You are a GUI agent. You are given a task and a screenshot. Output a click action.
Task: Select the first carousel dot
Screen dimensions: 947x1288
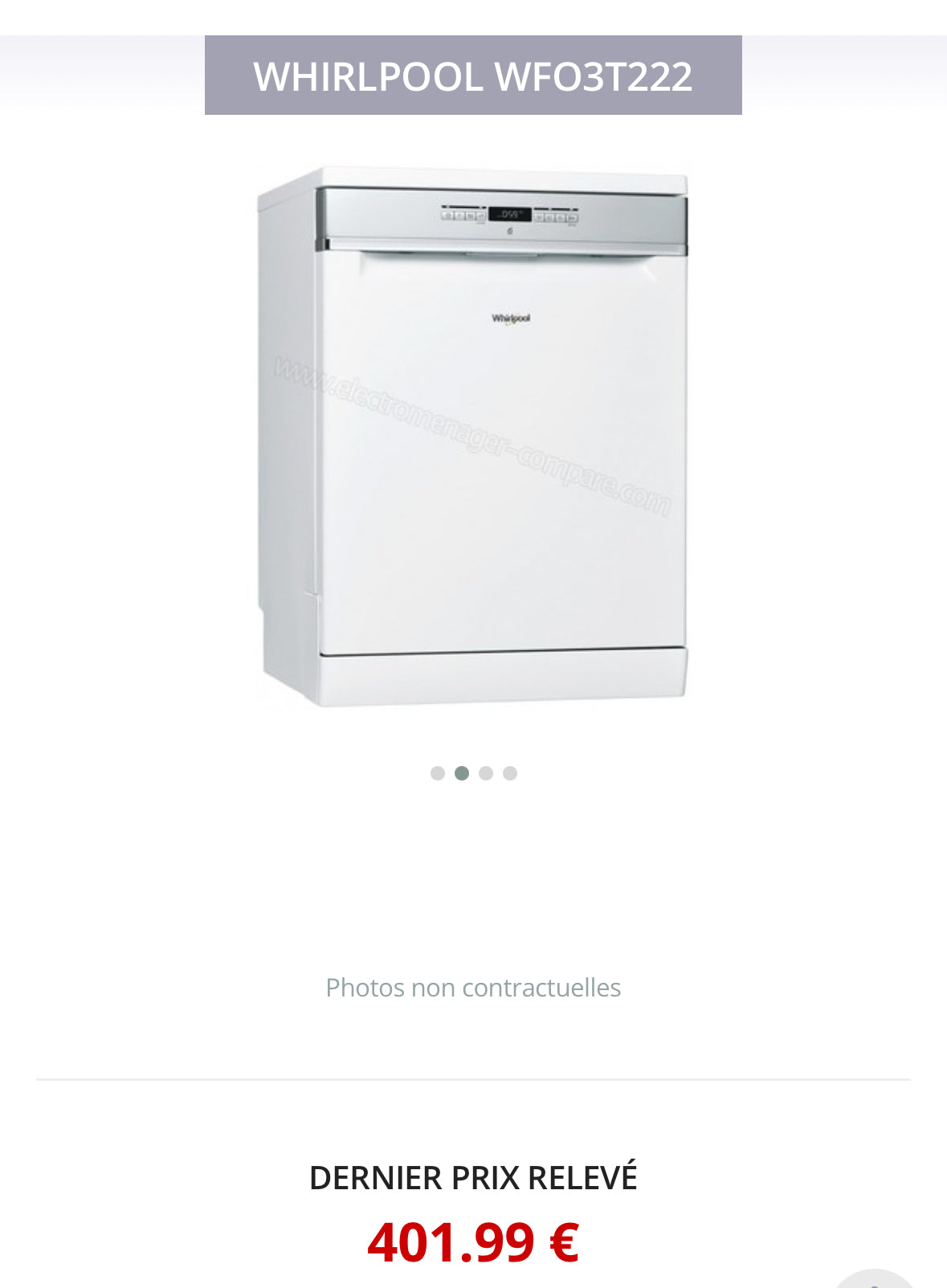point(438,773)
